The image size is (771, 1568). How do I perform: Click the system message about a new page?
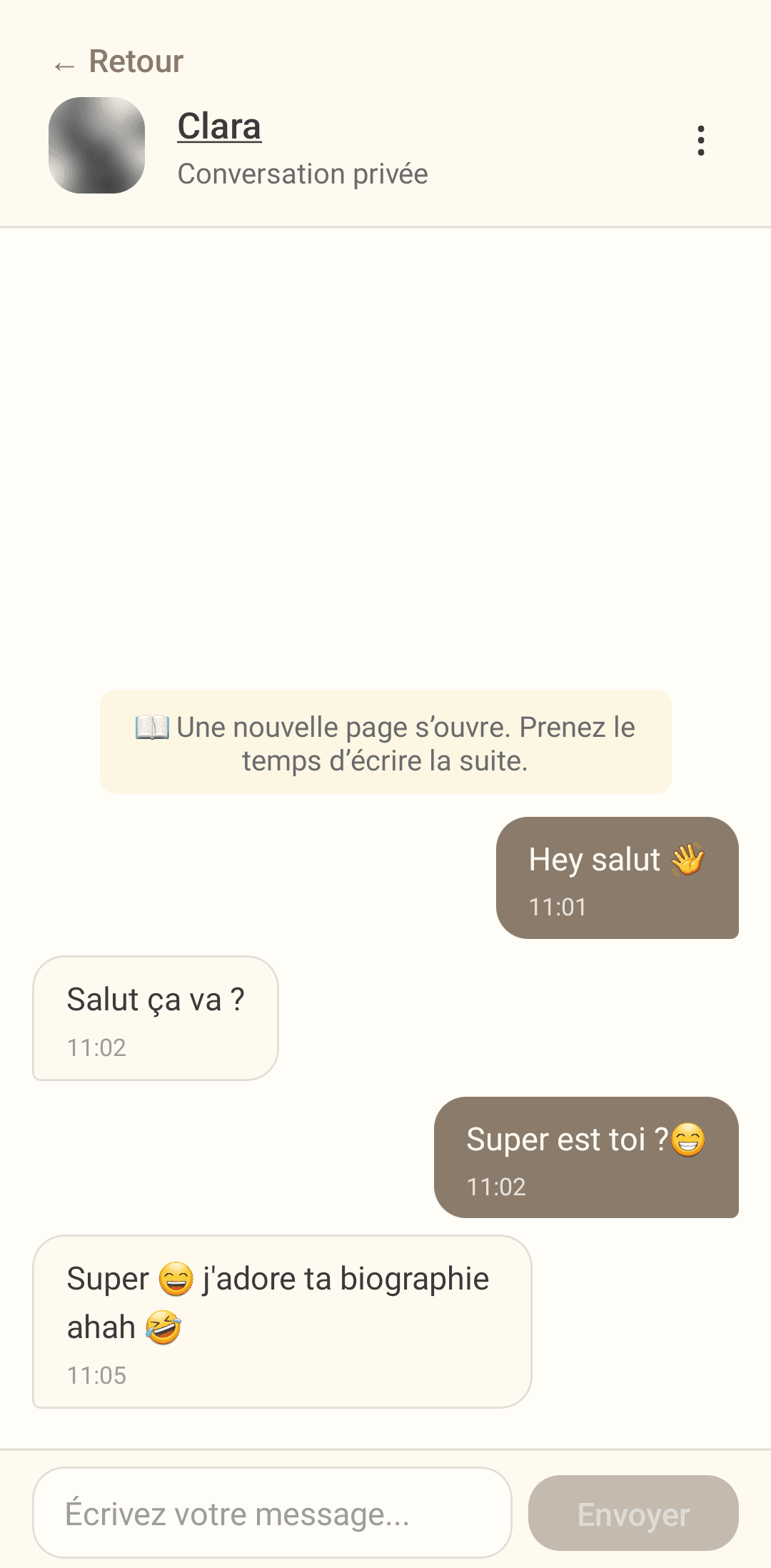coord(385,743)
